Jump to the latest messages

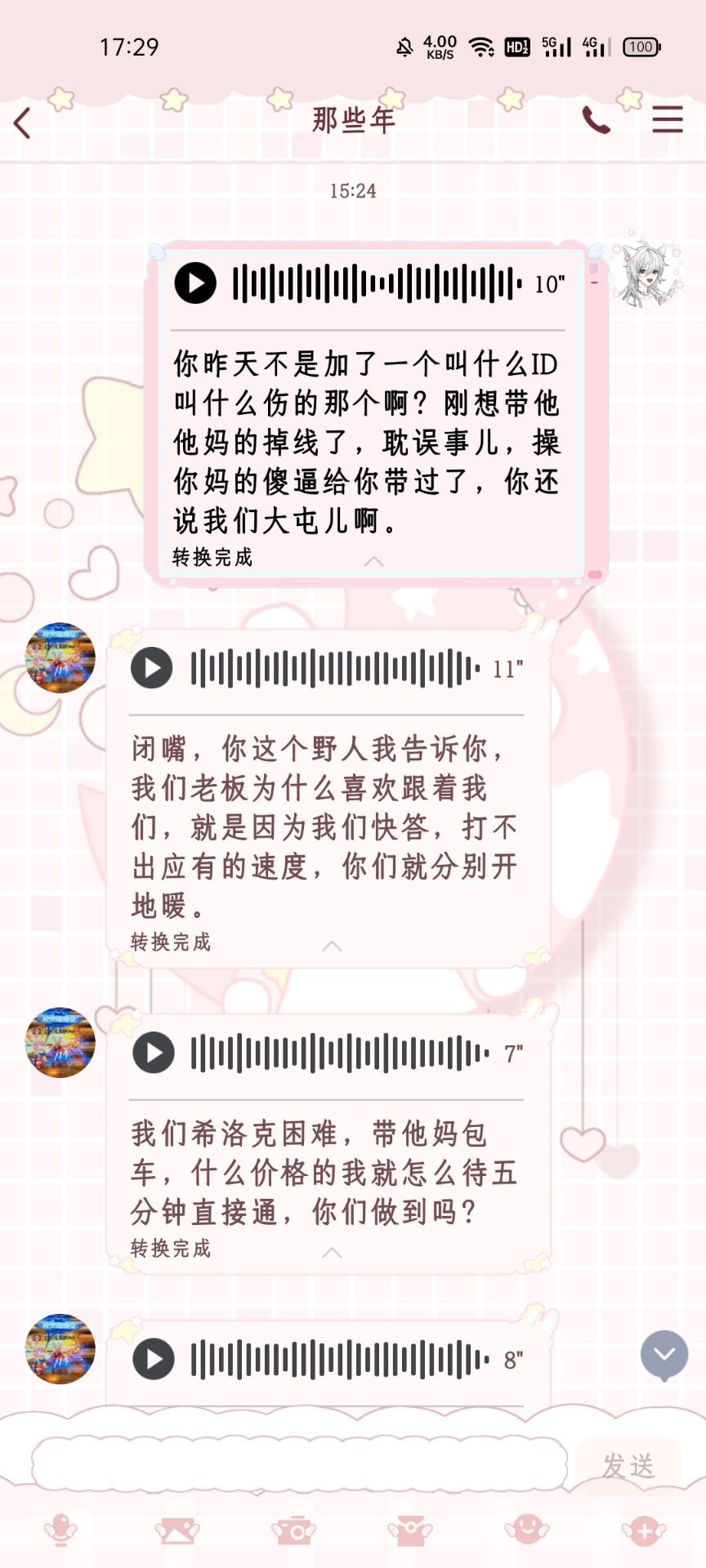tap(664, 1355)
